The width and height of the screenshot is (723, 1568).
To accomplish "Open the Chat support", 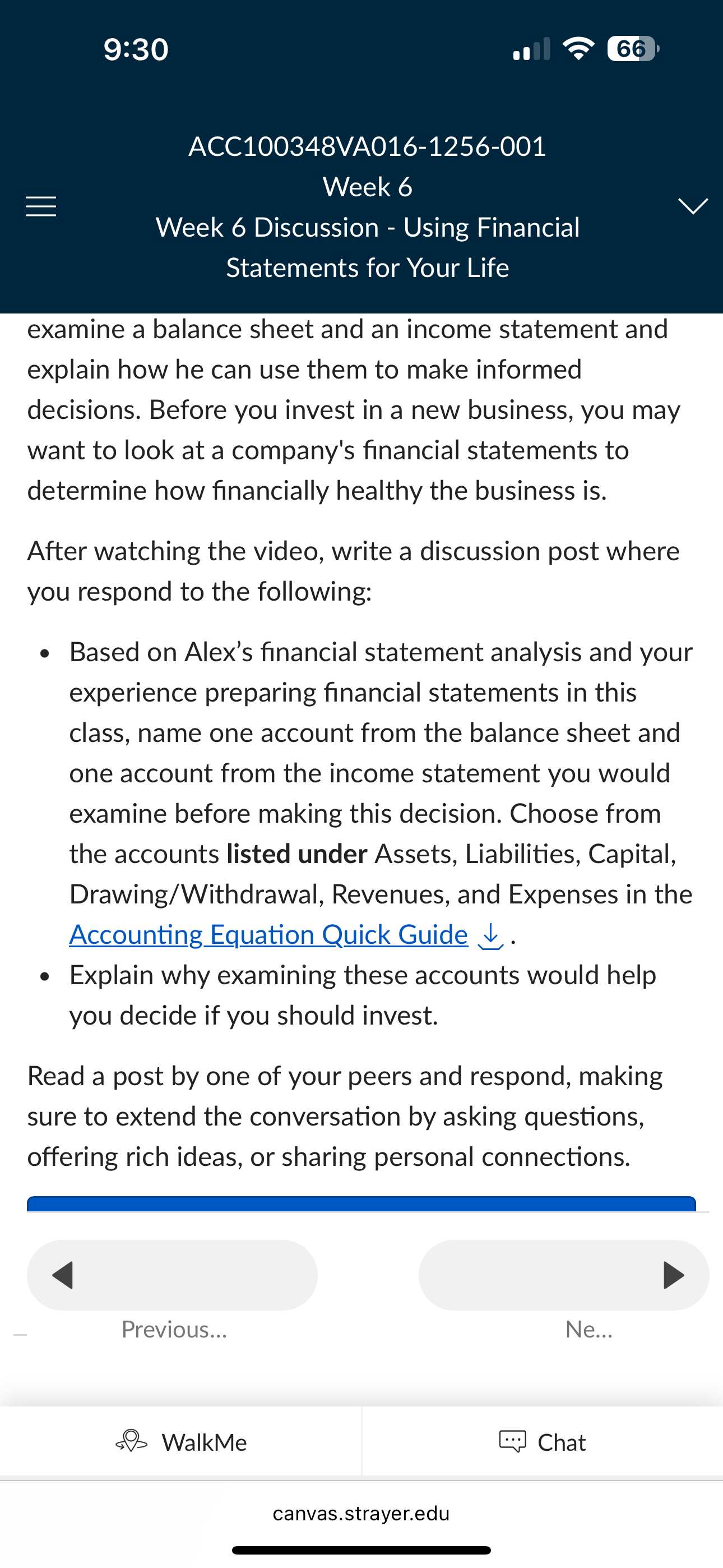I will coord(543,1442).
